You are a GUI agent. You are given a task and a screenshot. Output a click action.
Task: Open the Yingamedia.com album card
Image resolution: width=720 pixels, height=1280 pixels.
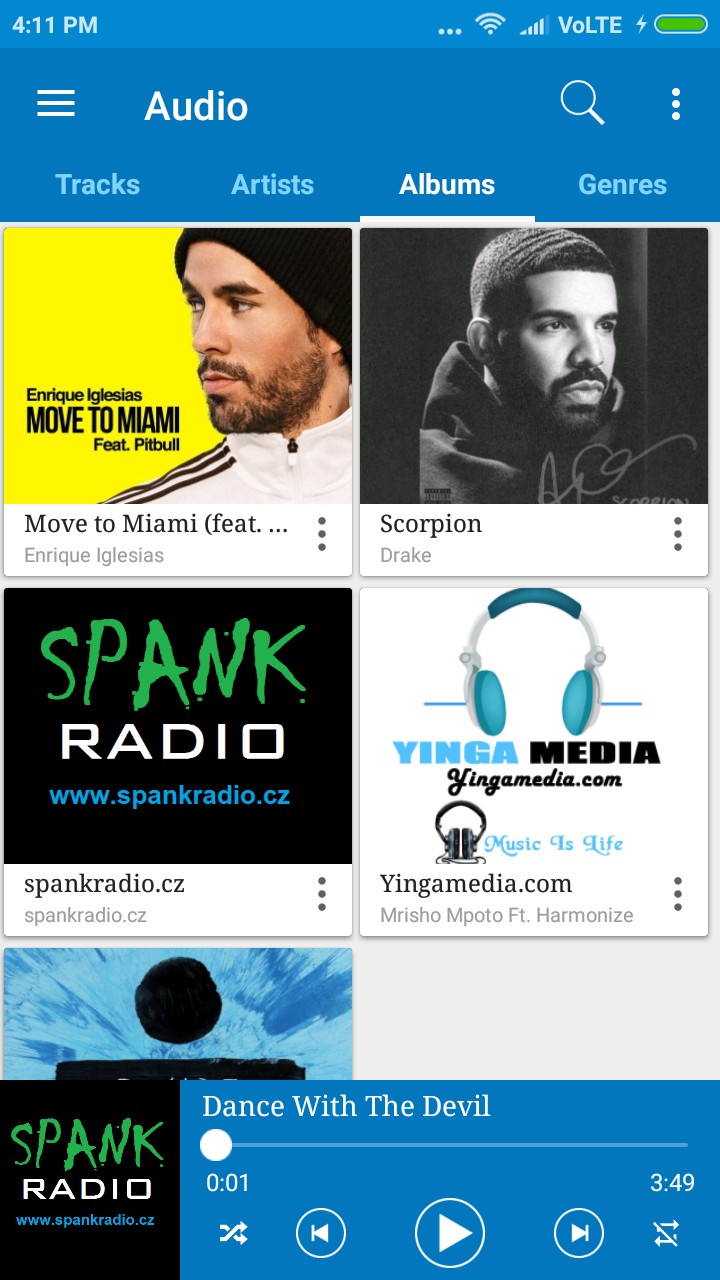[534, 727]
